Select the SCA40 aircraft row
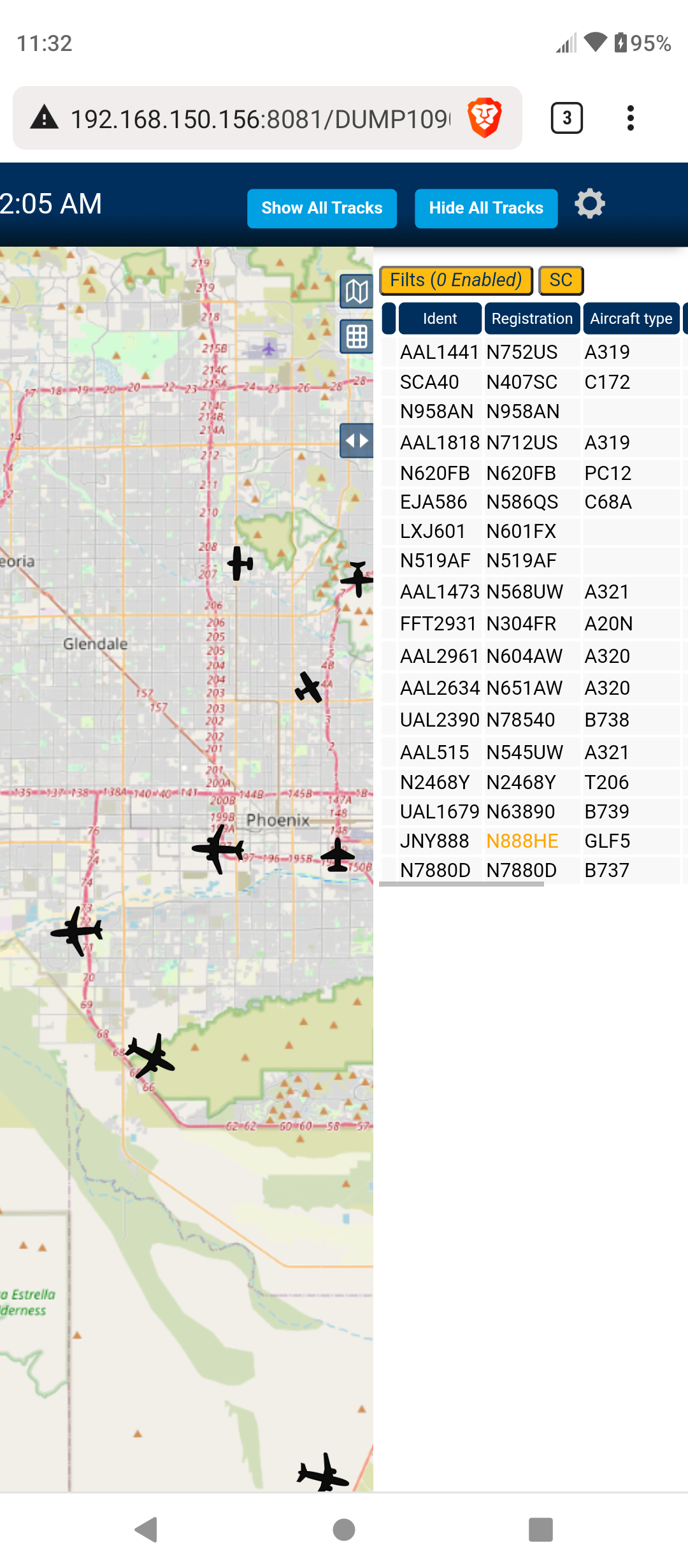 534,382
